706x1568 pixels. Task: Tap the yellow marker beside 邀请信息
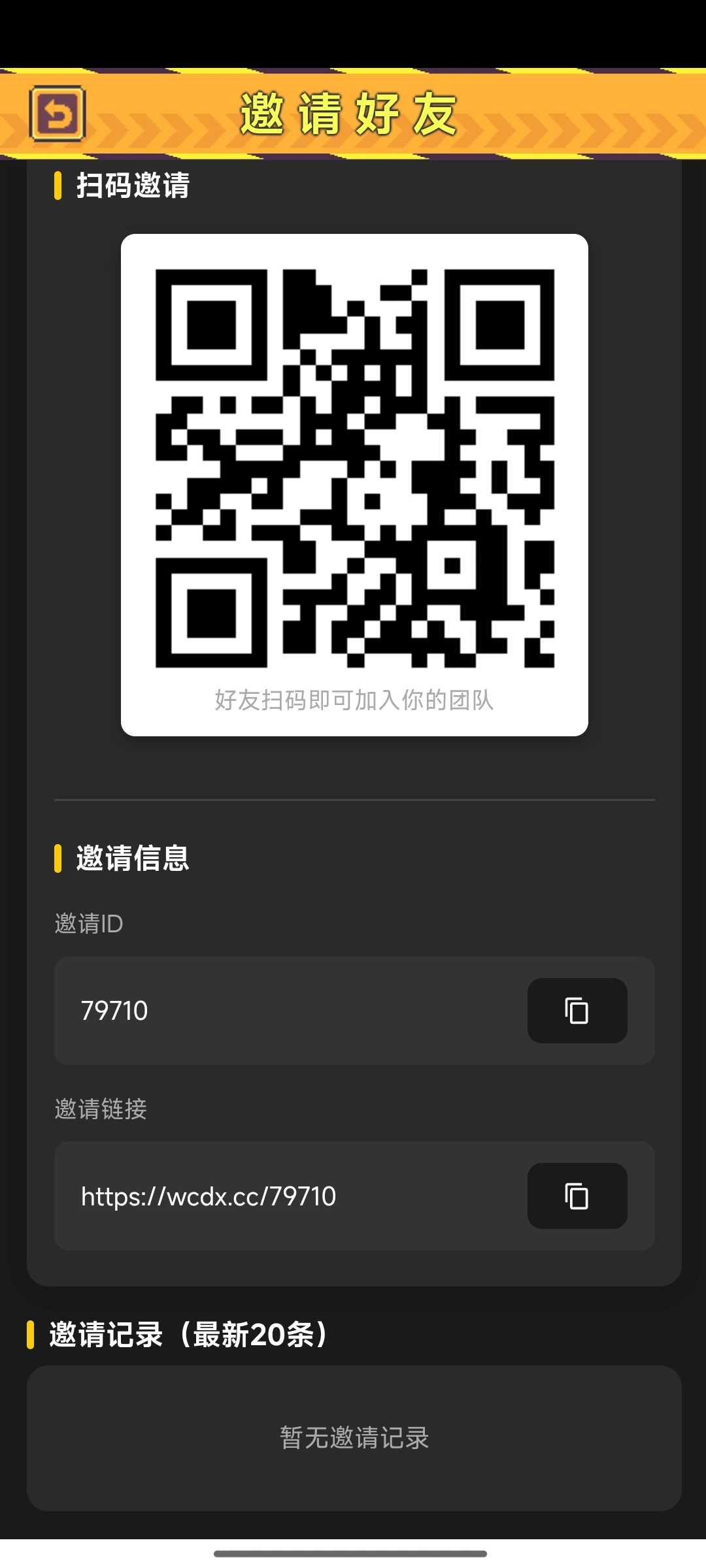pos(59,859)
